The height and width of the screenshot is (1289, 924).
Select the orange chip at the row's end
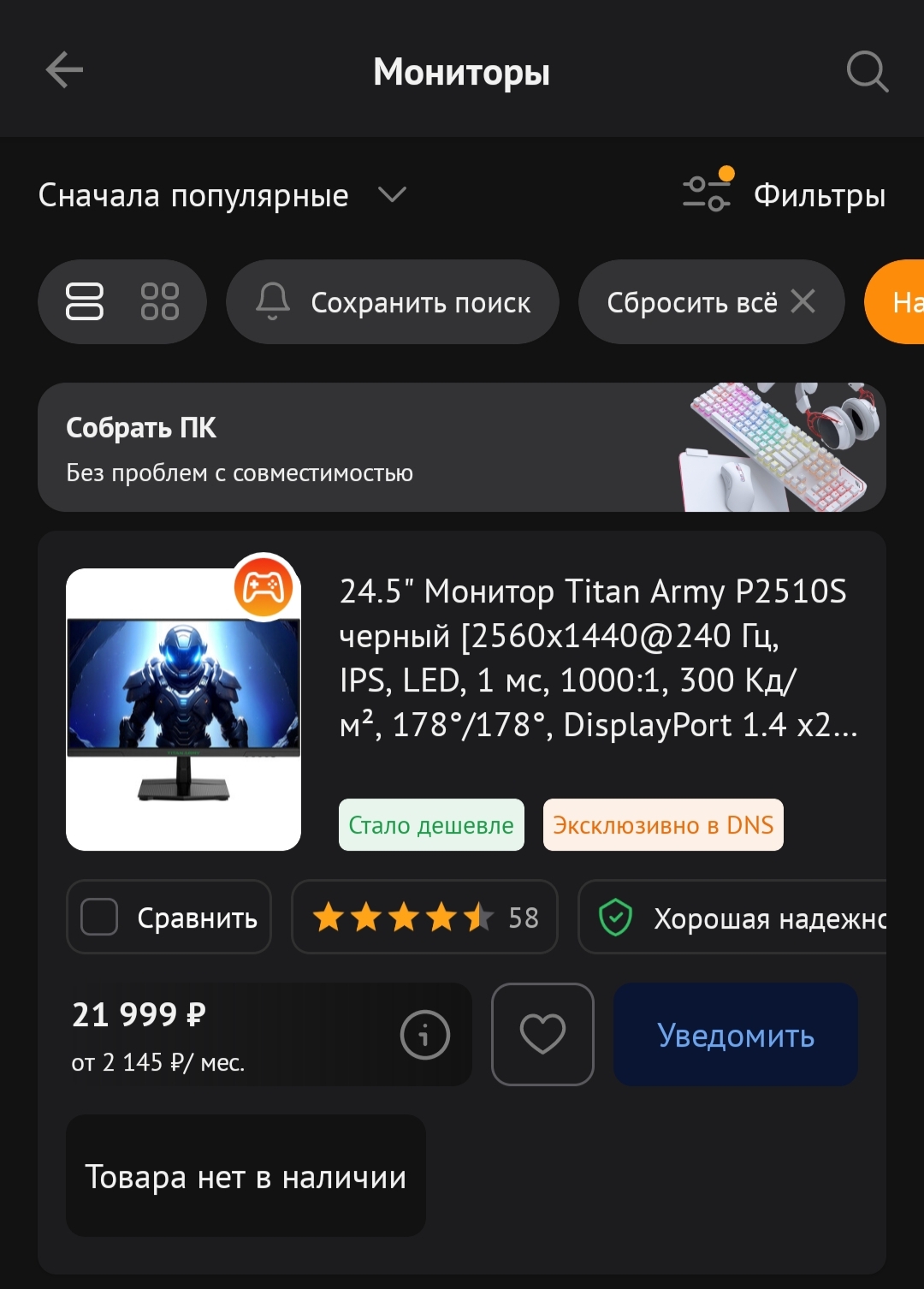pos(898,302)
